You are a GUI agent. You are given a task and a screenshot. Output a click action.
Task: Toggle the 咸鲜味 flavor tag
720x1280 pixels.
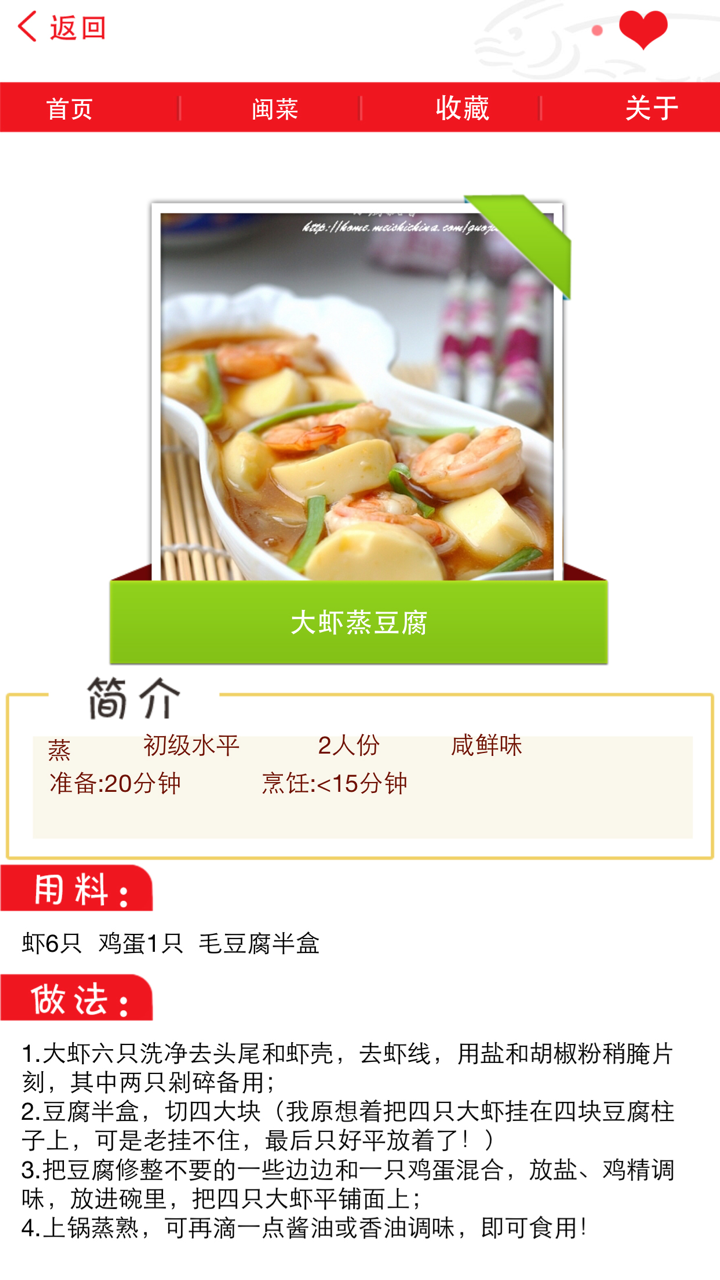pos(485,746)
